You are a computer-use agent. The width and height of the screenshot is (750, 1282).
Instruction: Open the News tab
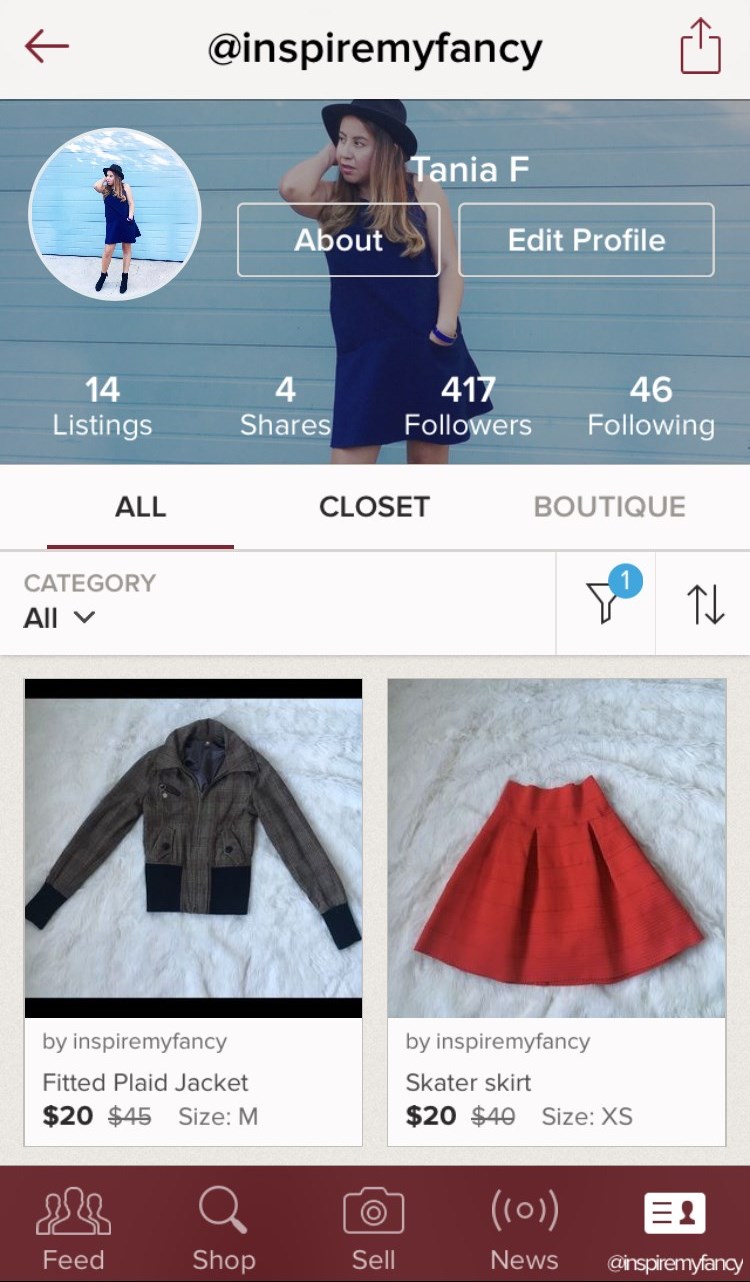click(x=524, y=1226)
